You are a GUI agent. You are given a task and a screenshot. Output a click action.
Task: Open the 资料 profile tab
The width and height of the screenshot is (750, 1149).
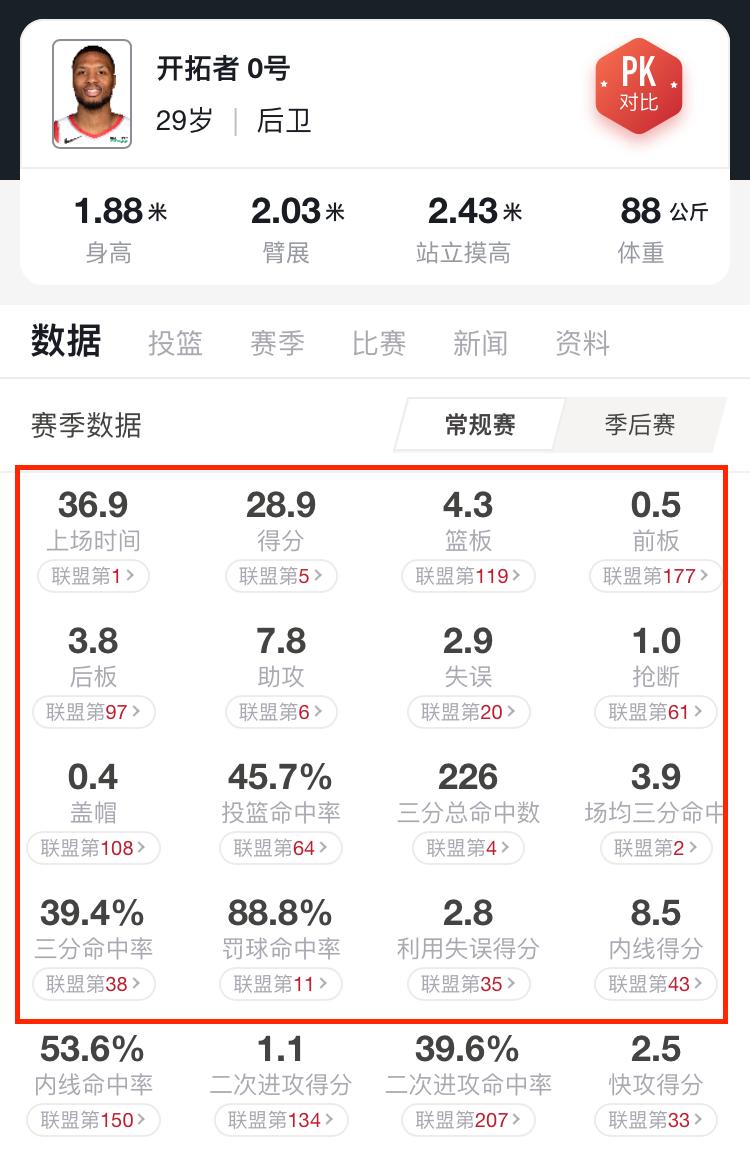[x=583, y=342]
